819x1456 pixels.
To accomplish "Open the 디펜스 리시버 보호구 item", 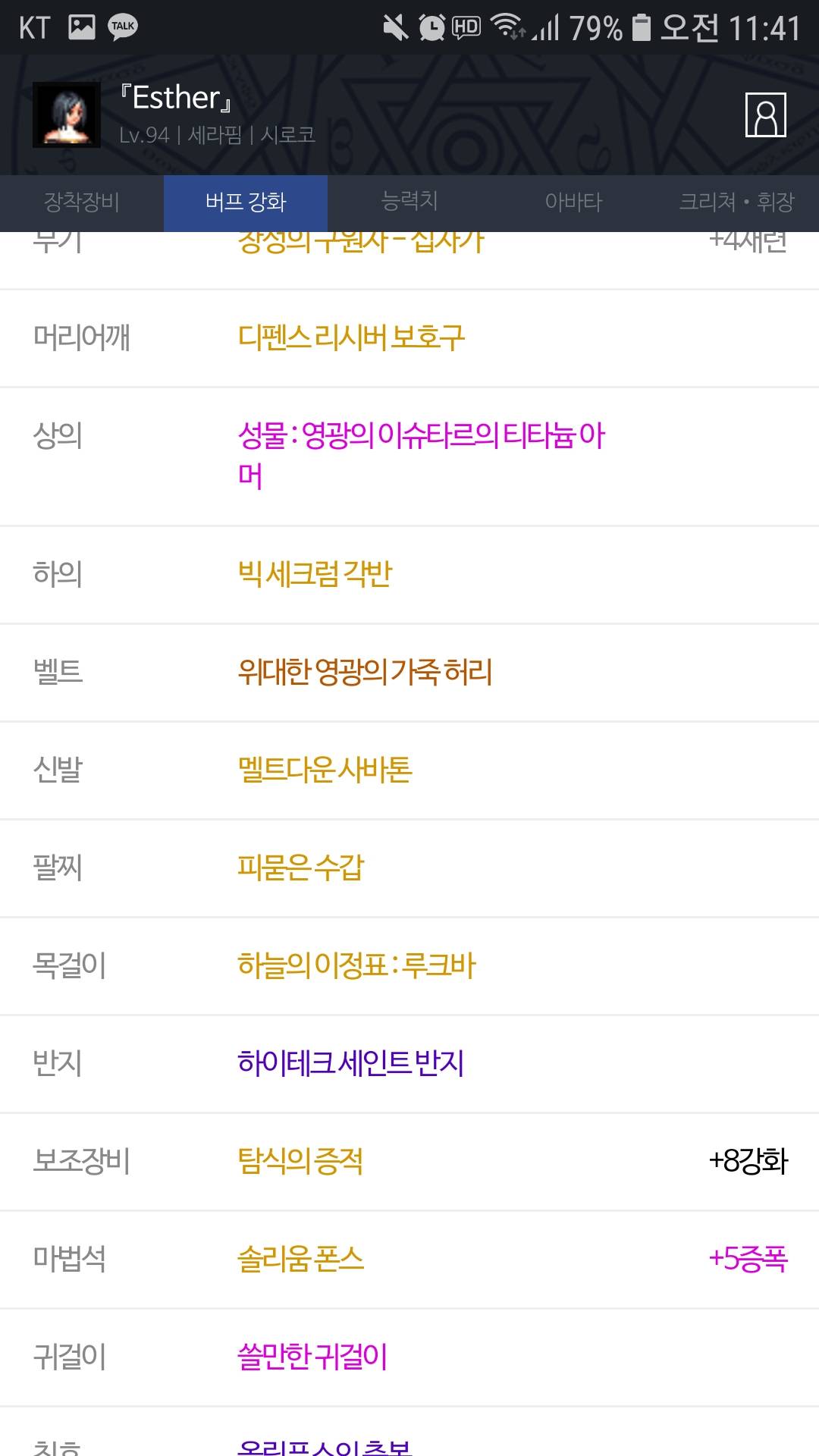I will click(x=351, y=337).
